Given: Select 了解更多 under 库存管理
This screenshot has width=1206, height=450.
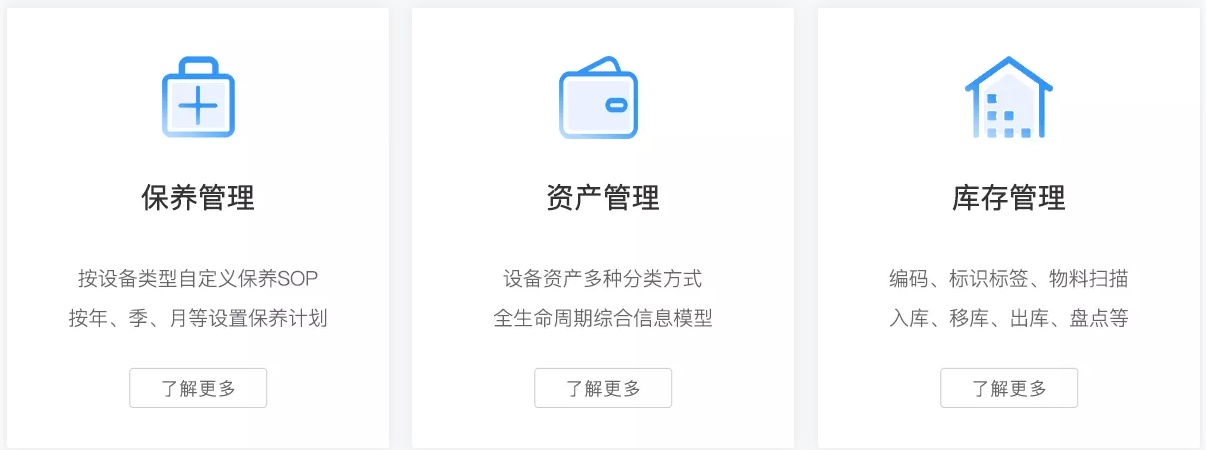Looking at the screenshot, I should (x=1008, y=388).
